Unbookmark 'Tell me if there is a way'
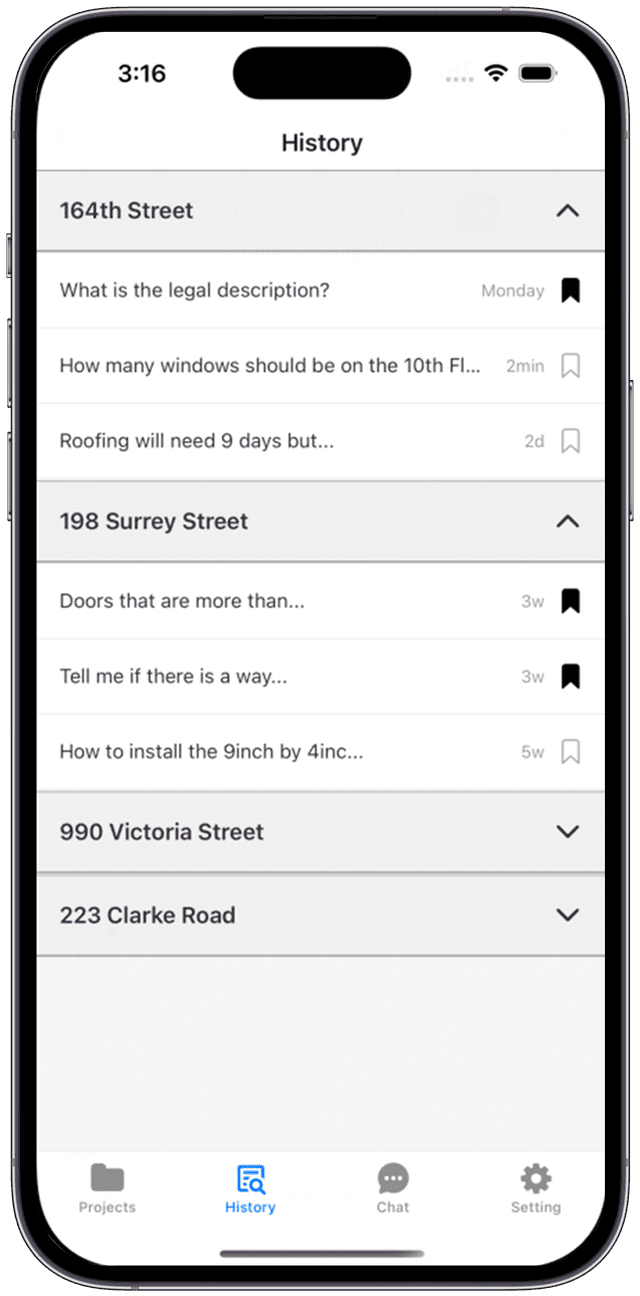This screenshot has width=640, height=1296. point(570,677)
